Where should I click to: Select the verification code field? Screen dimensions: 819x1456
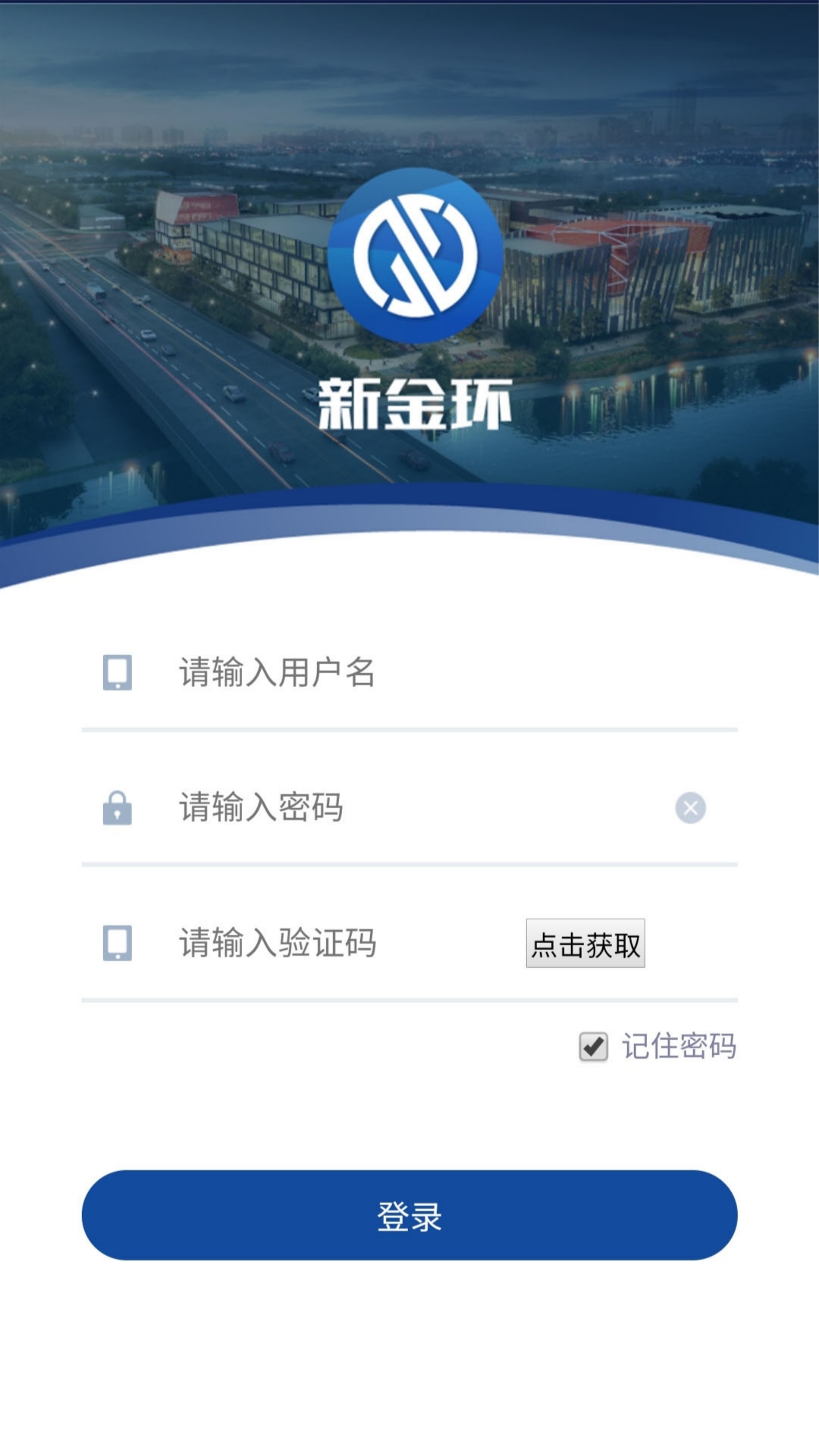point(341,944)
